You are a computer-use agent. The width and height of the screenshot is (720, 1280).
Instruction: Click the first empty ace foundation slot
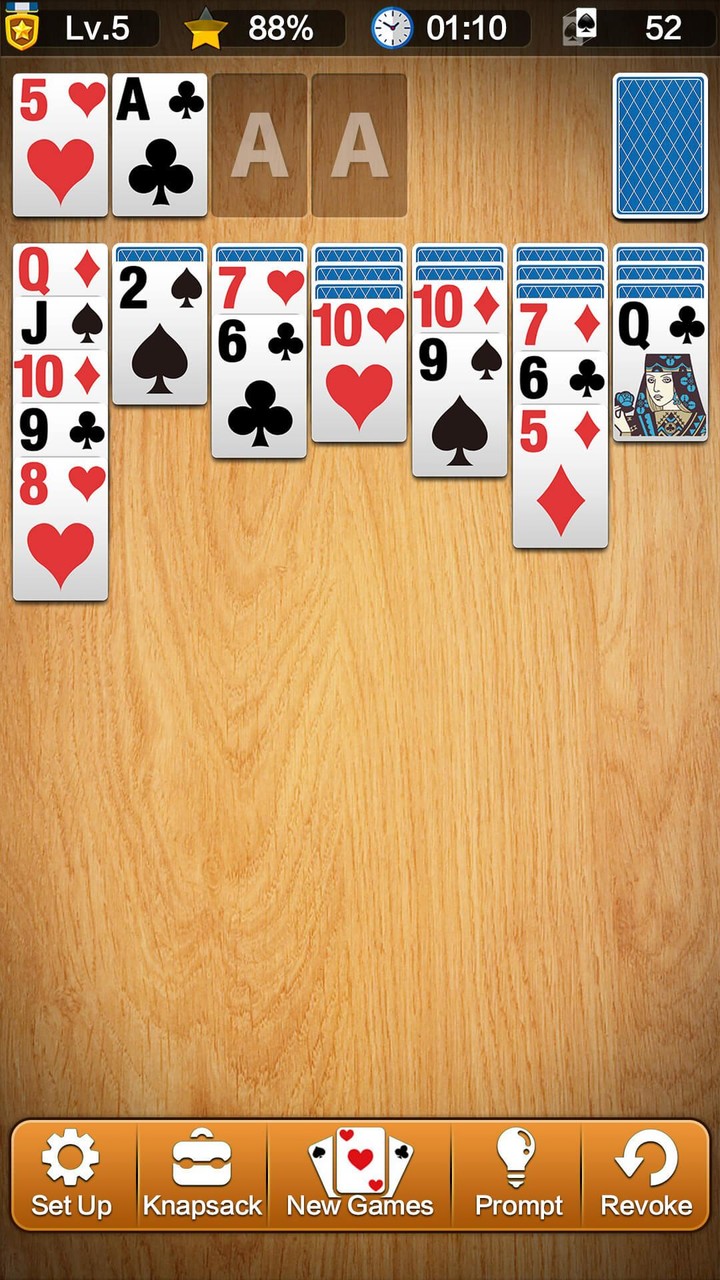coord(260,145)
